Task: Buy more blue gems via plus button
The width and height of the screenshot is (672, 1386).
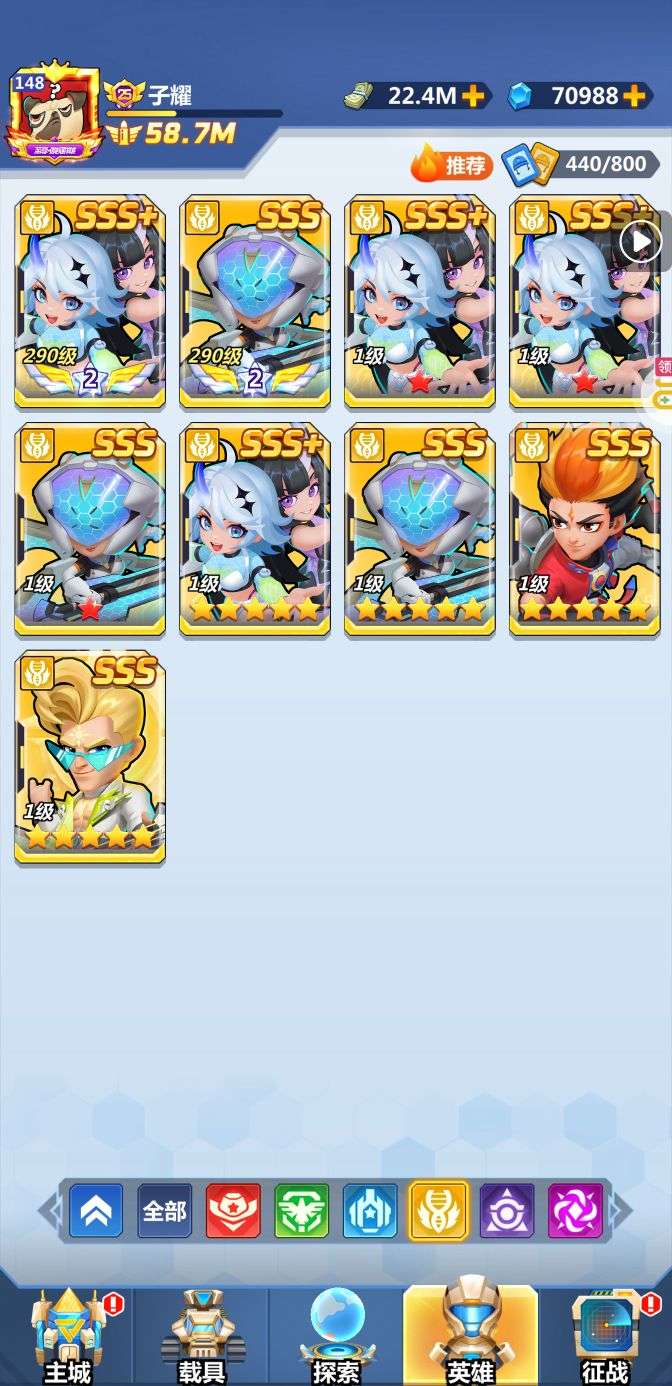Action: point(633,96)
